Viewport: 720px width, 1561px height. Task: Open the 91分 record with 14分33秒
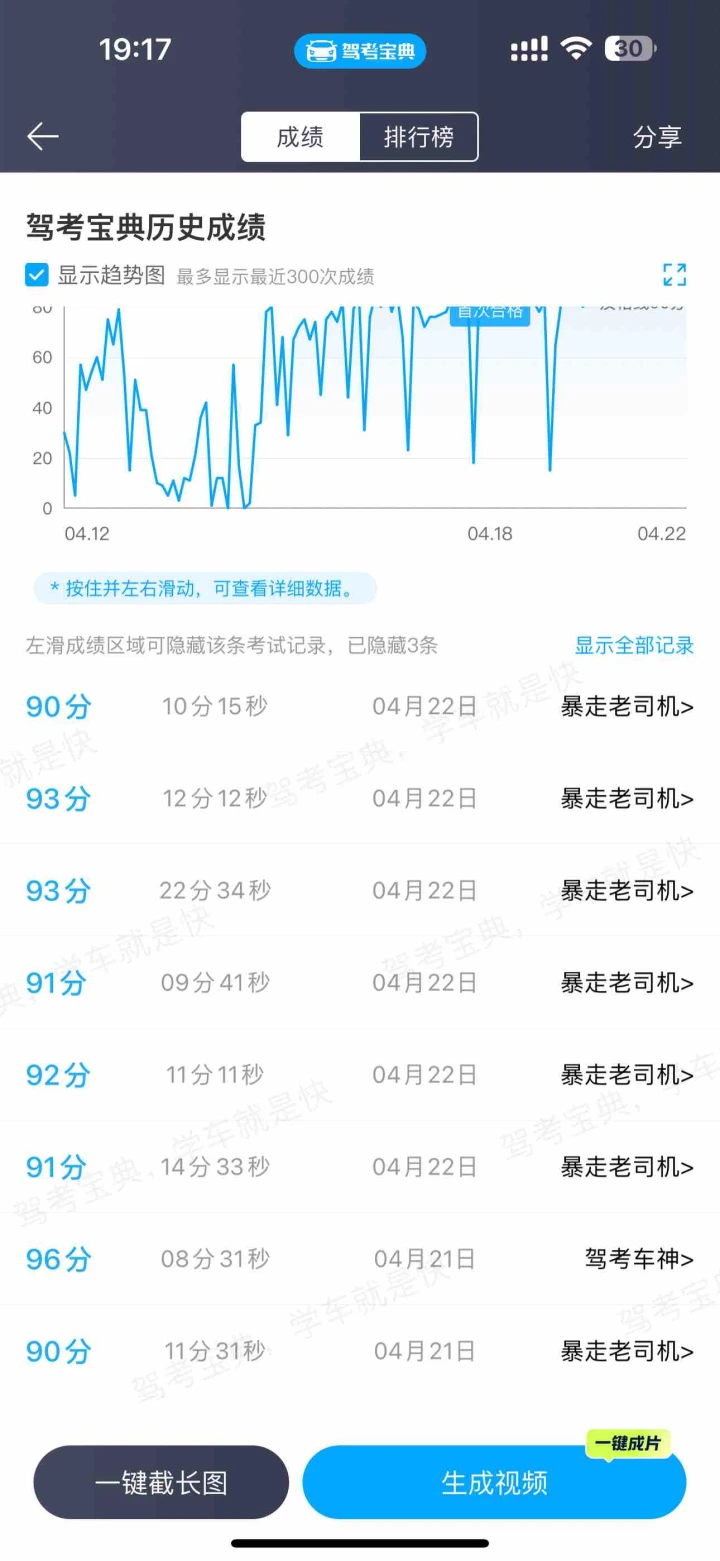coord(360,1166)
